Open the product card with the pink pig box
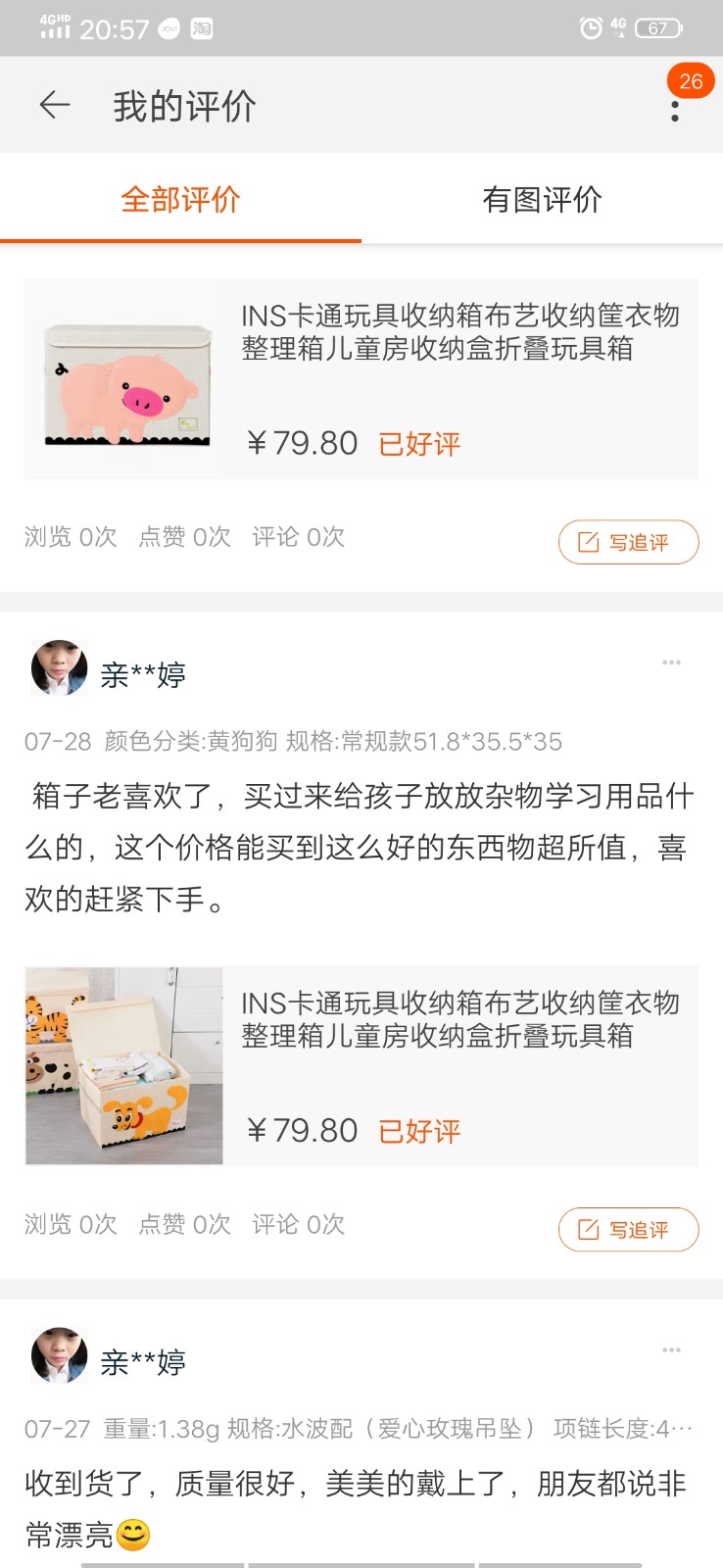 click(361, 379)
